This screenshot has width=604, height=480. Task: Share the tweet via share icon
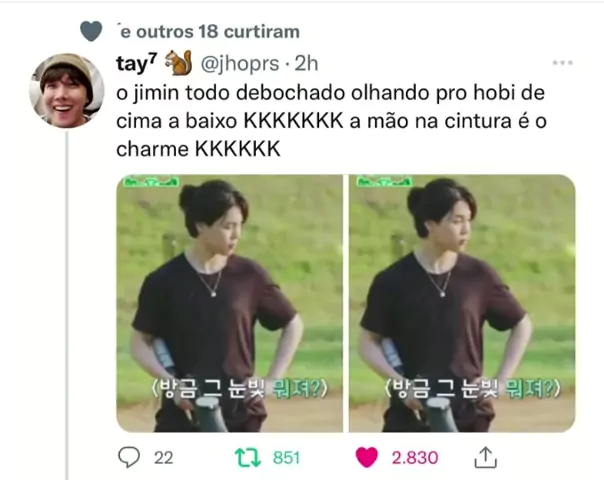click(484, 457)
